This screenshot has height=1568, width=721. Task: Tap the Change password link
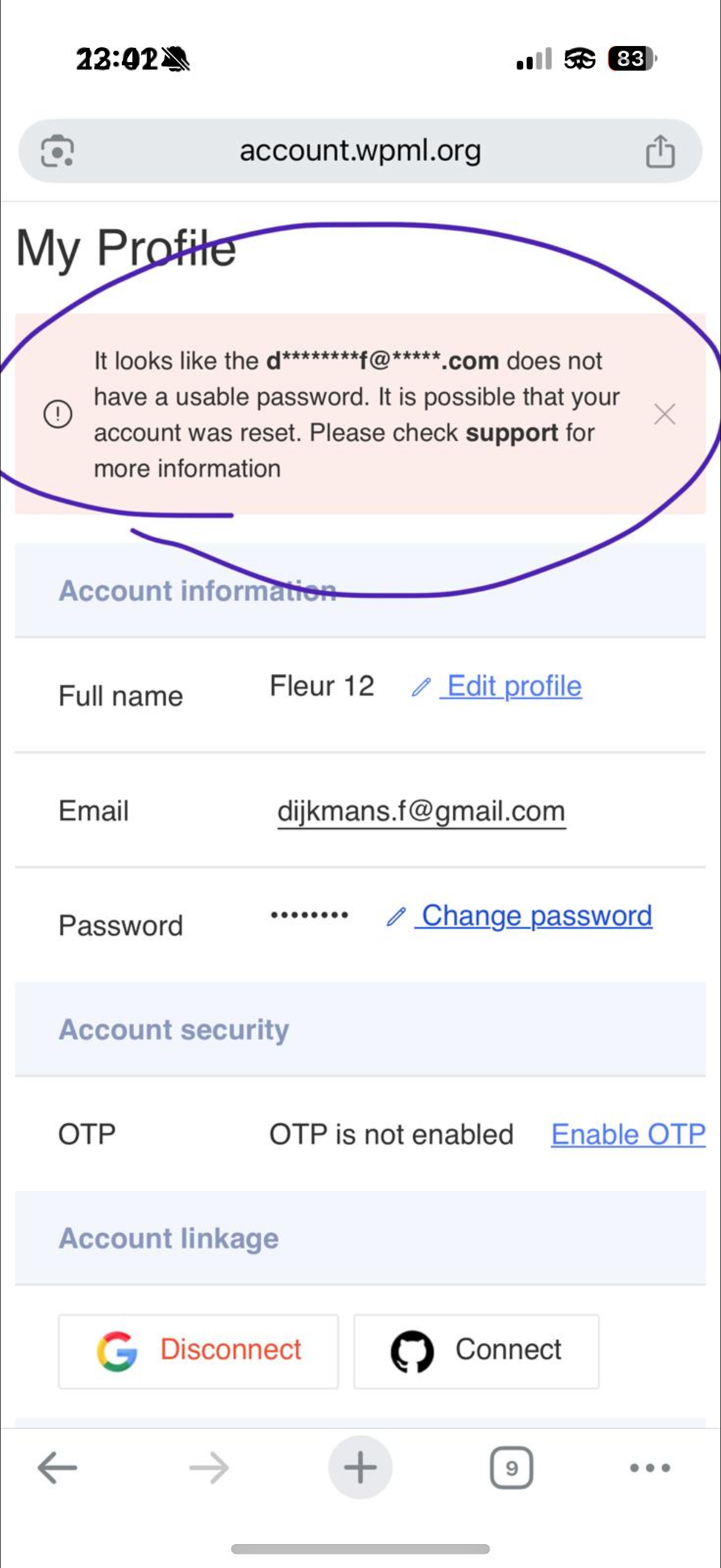click(536, 916)
